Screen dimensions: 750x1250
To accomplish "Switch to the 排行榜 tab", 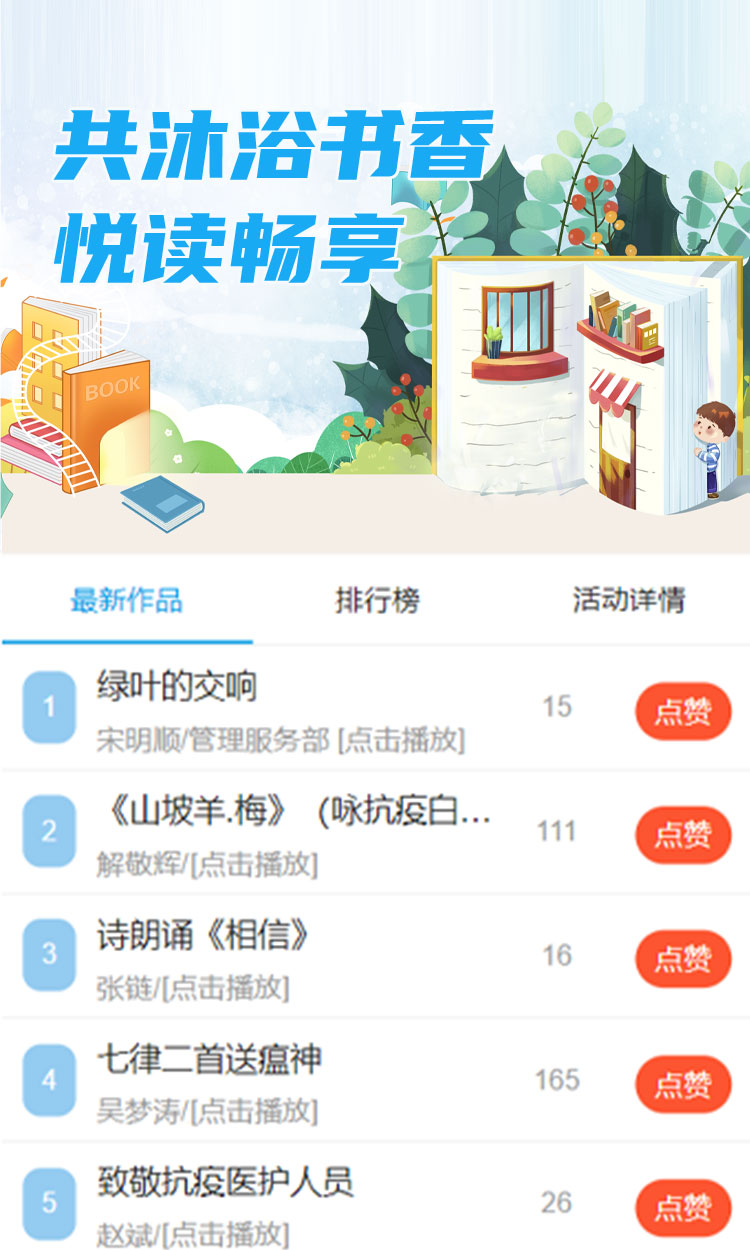I will 377,600.
